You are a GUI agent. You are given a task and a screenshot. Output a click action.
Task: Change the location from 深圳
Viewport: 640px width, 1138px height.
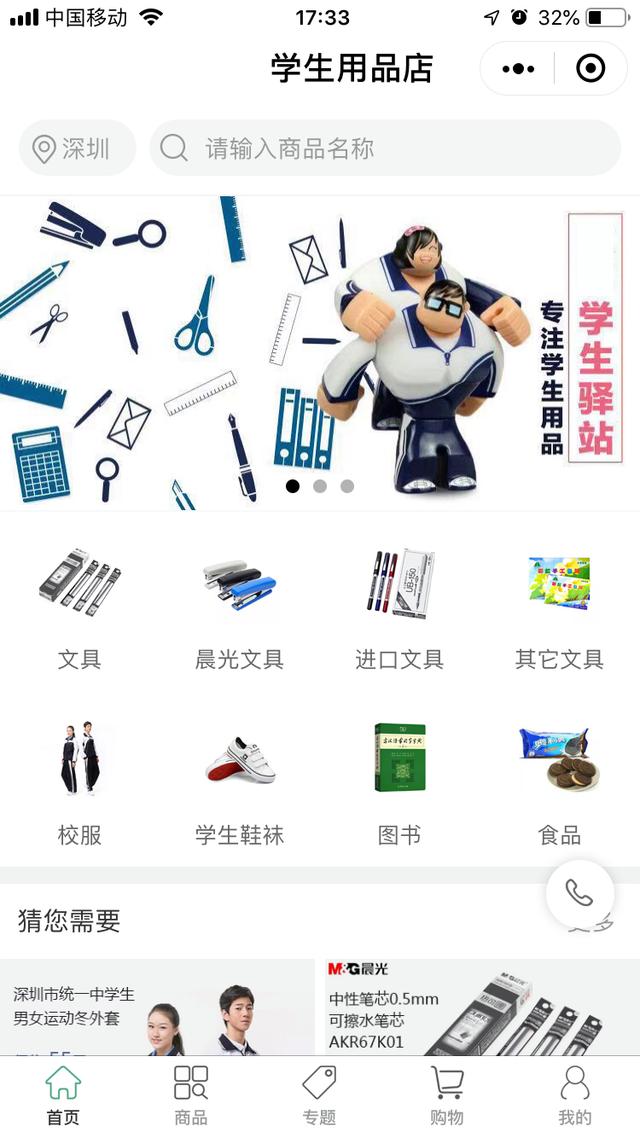click(x=76, y=149)
